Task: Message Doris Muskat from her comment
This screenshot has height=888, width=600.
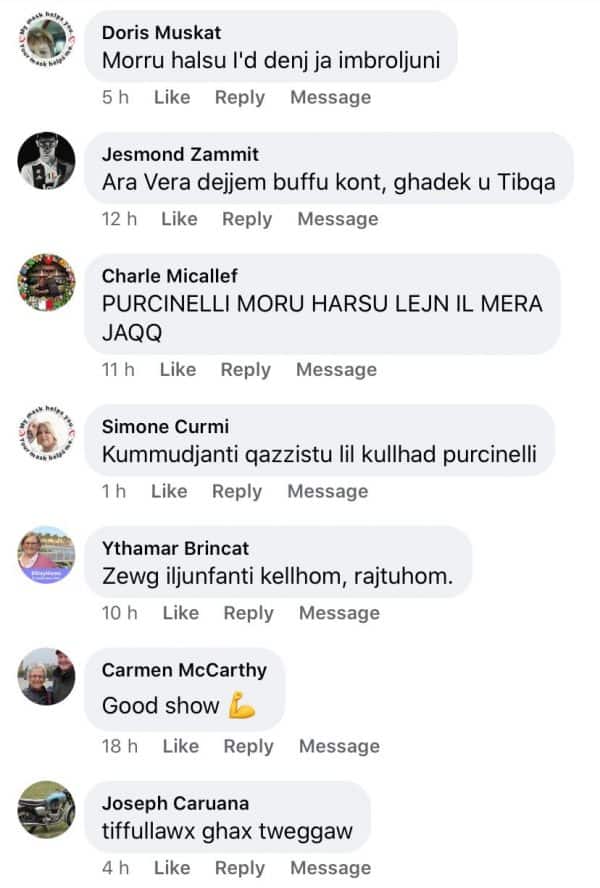Action: click(x=330, y=97)
